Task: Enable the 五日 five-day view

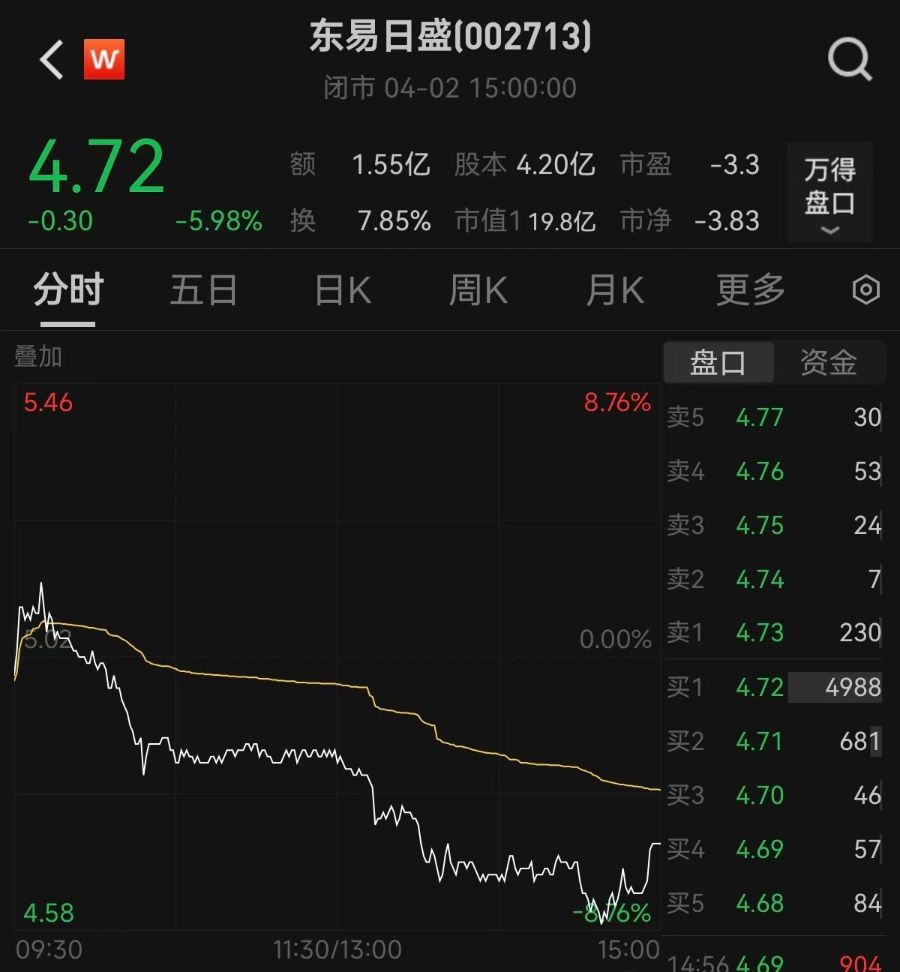Action: (x=203, y=289)
